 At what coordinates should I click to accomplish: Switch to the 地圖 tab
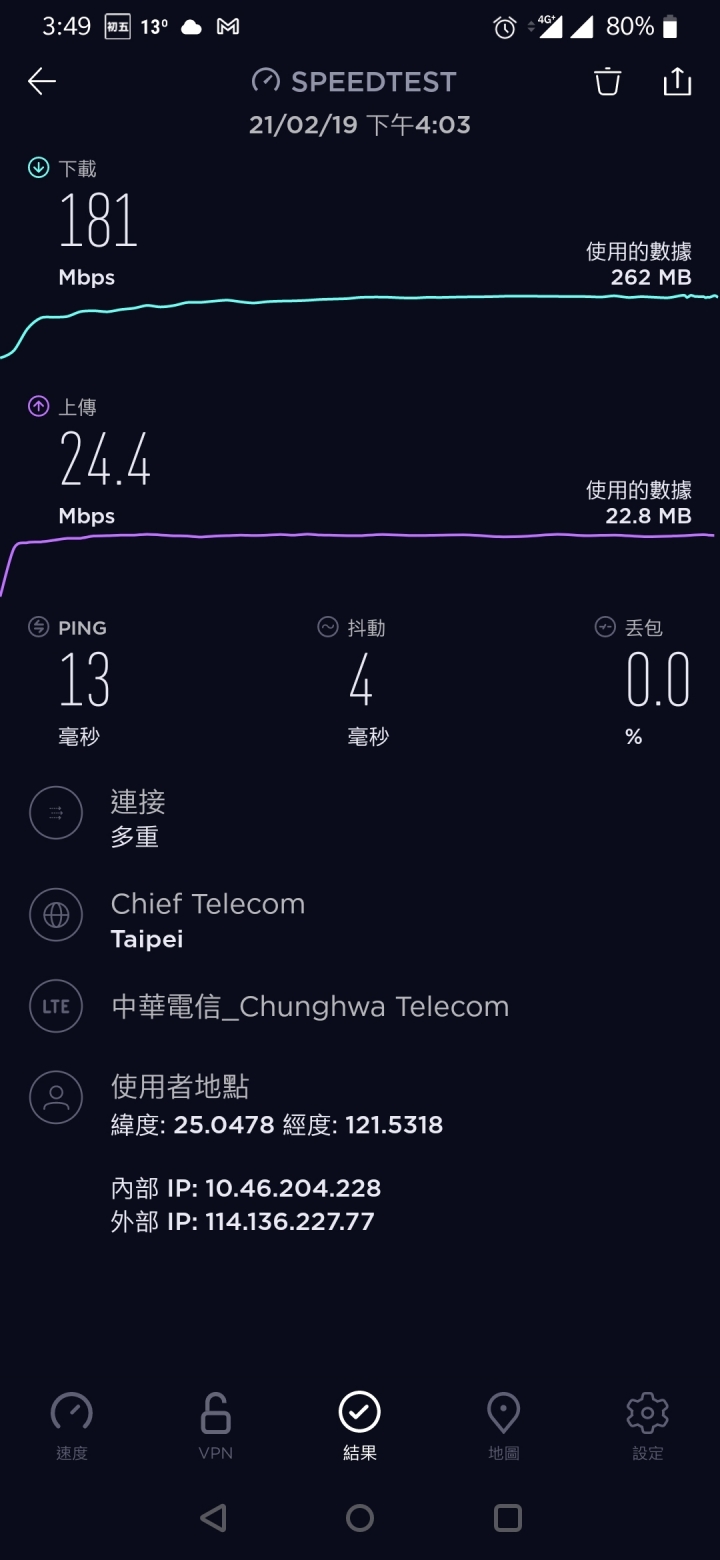[504, 1426]
